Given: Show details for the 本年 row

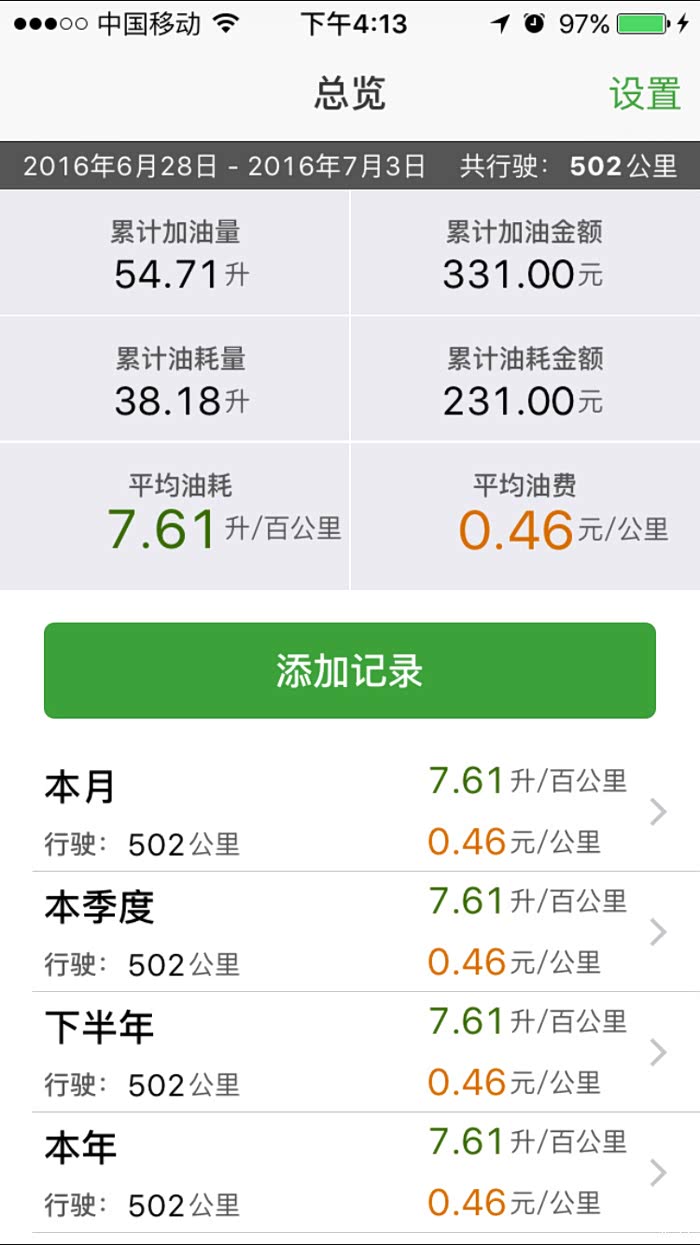Looking at the screenshot, I should point(350,1172).
